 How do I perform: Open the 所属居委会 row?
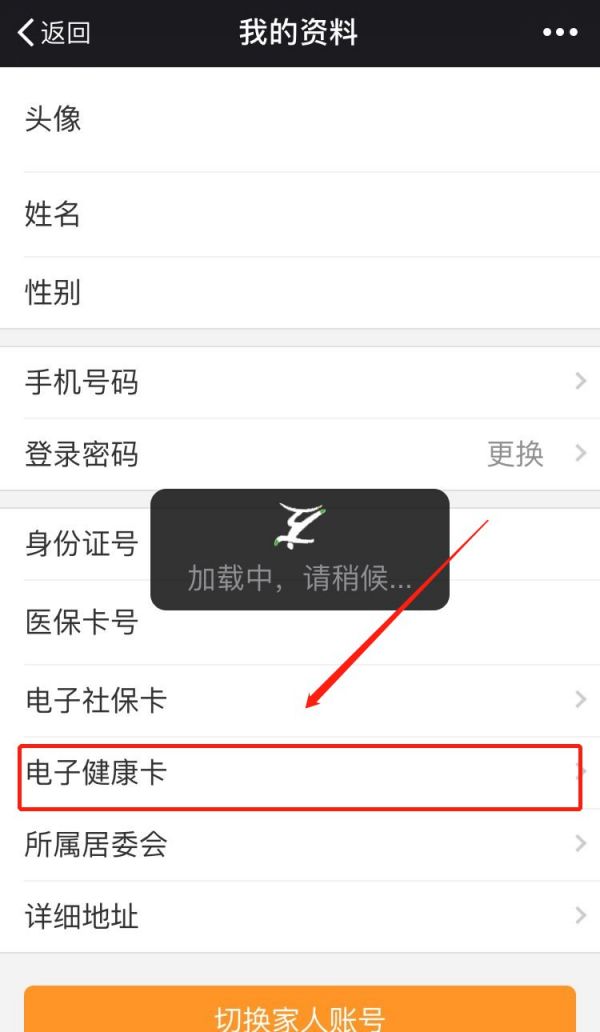coord(300,844)
